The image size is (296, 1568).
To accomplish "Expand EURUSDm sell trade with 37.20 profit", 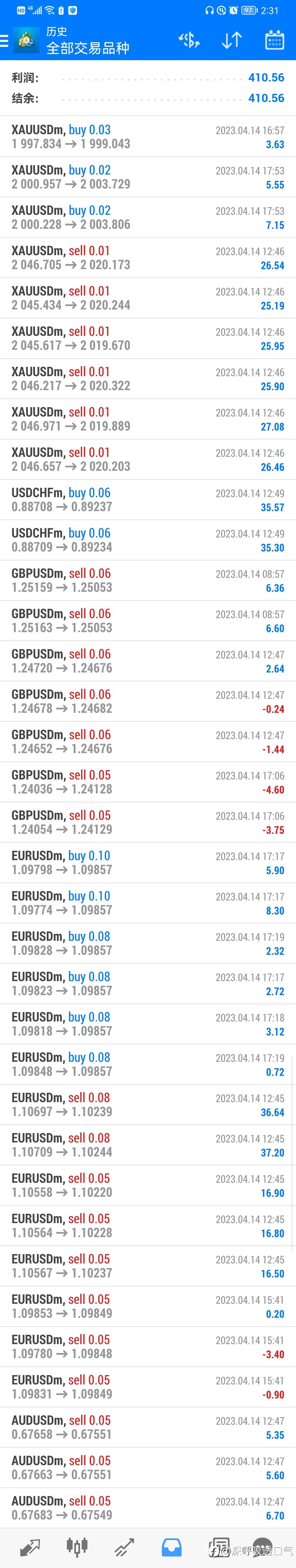I will [x=148, y=1145].
